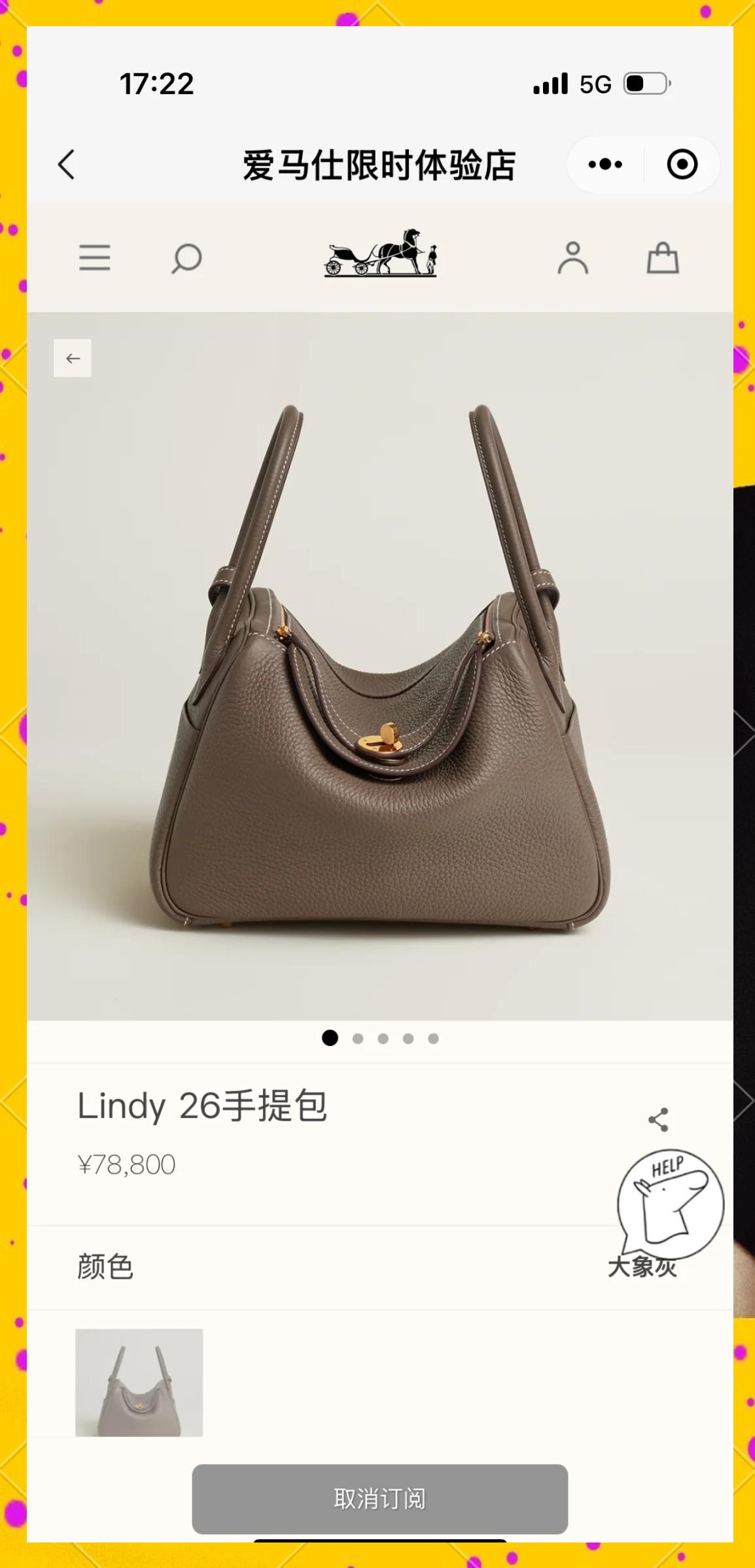This screenshot has width=755, height=1568.
Task: Open the hamburger navigation menu
Action: pos(95,258)
